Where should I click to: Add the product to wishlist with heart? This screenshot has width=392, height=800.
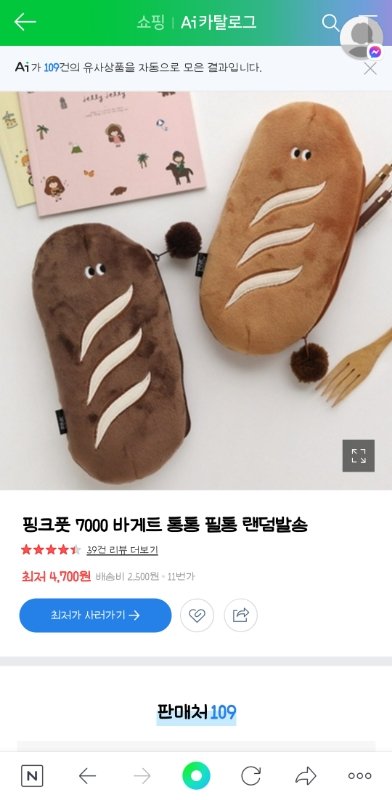click(x=197, y=615)
